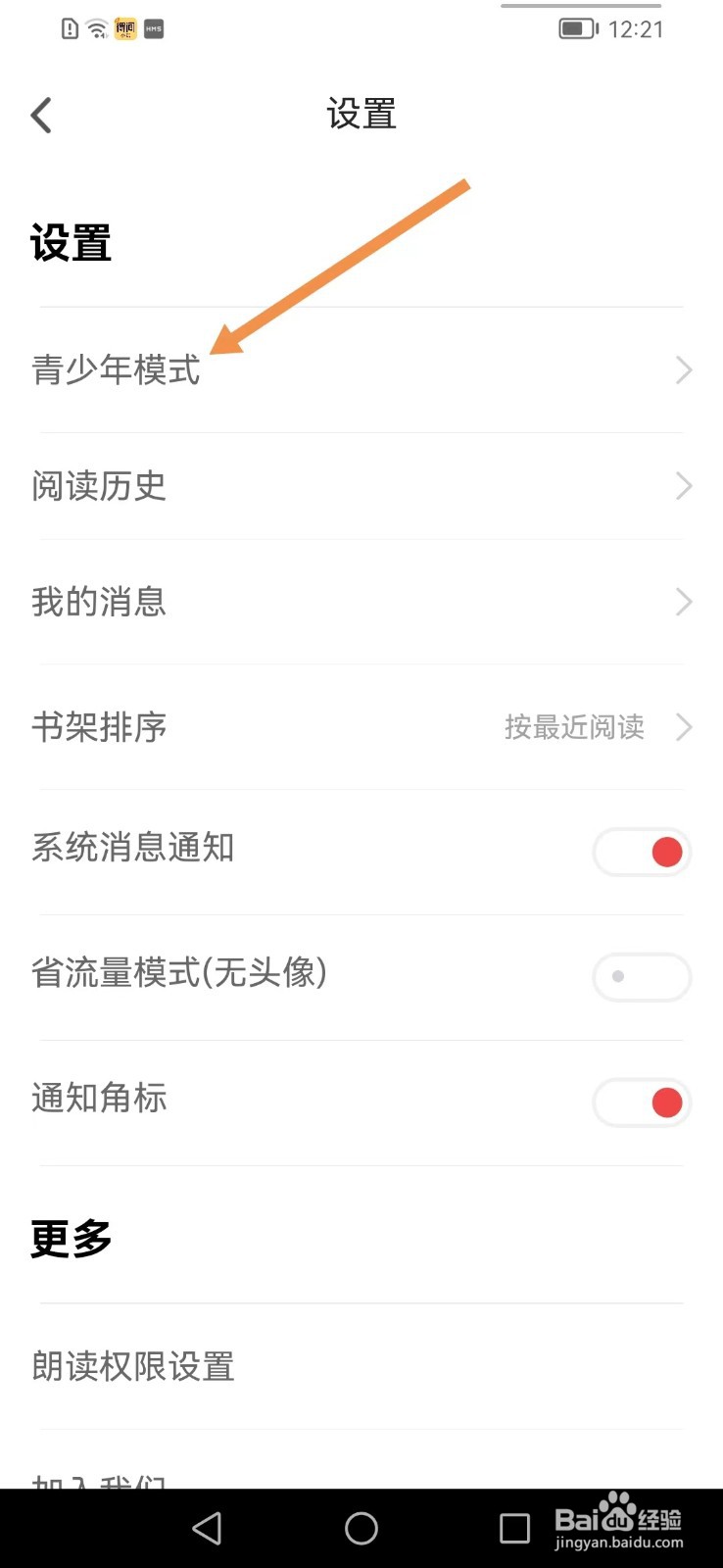
Task: Tap the triangle back key in navigation bar
Action: pos(207,1527)
